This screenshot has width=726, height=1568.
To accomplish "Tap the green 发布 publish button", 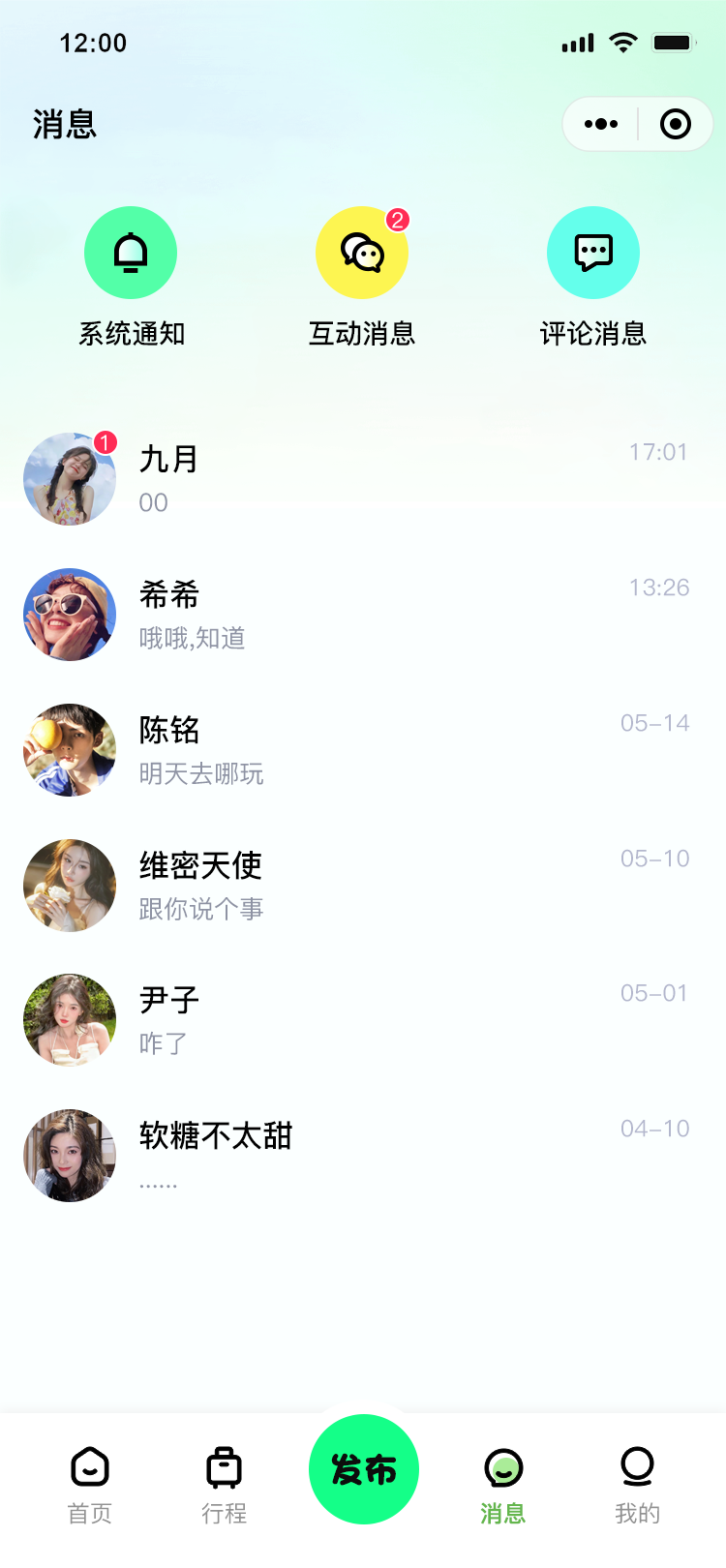I will click(x=364, y=1469).
